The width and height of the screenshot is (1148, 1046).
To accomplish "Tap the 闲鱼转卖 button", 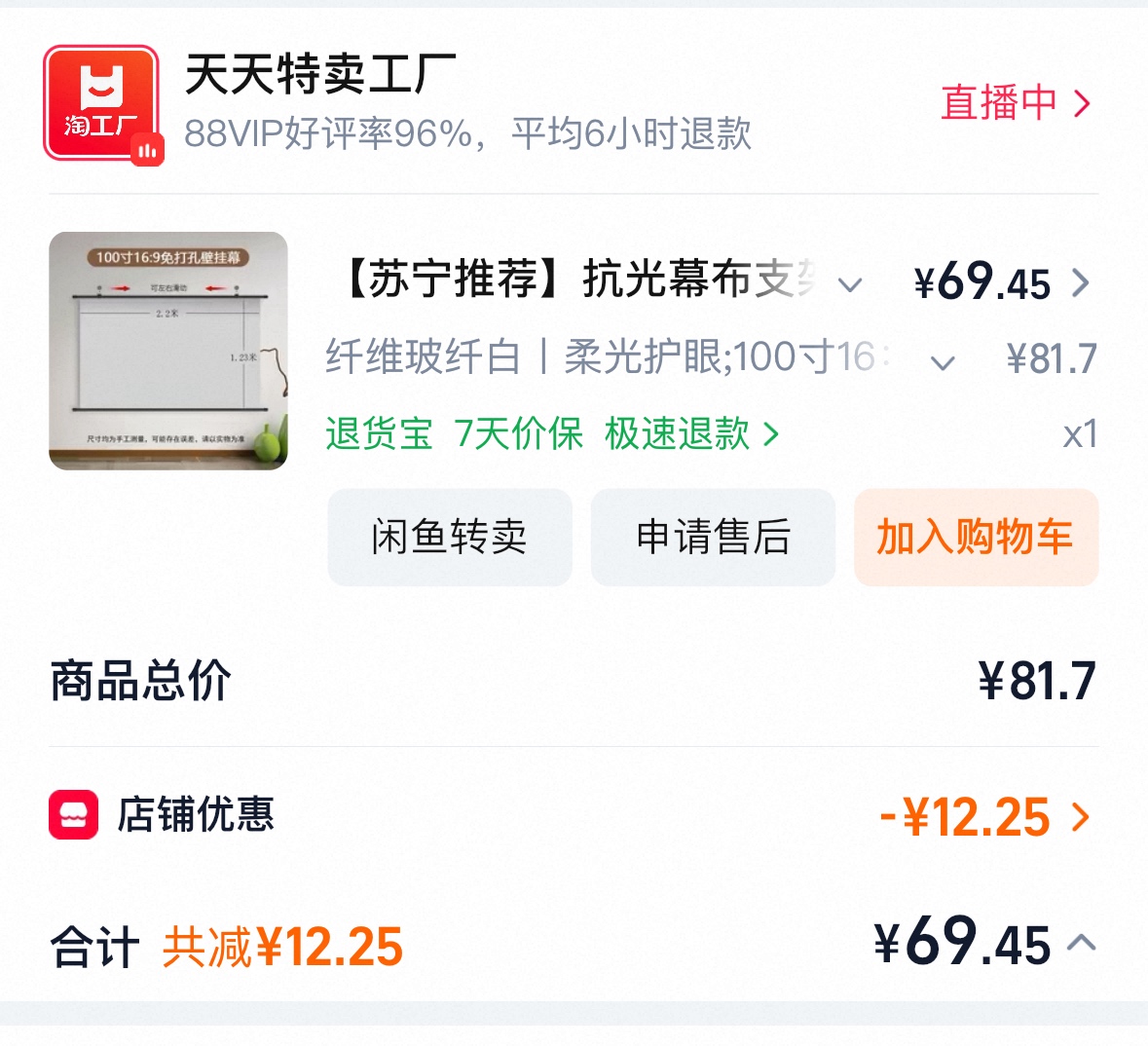I will (449, 538).
